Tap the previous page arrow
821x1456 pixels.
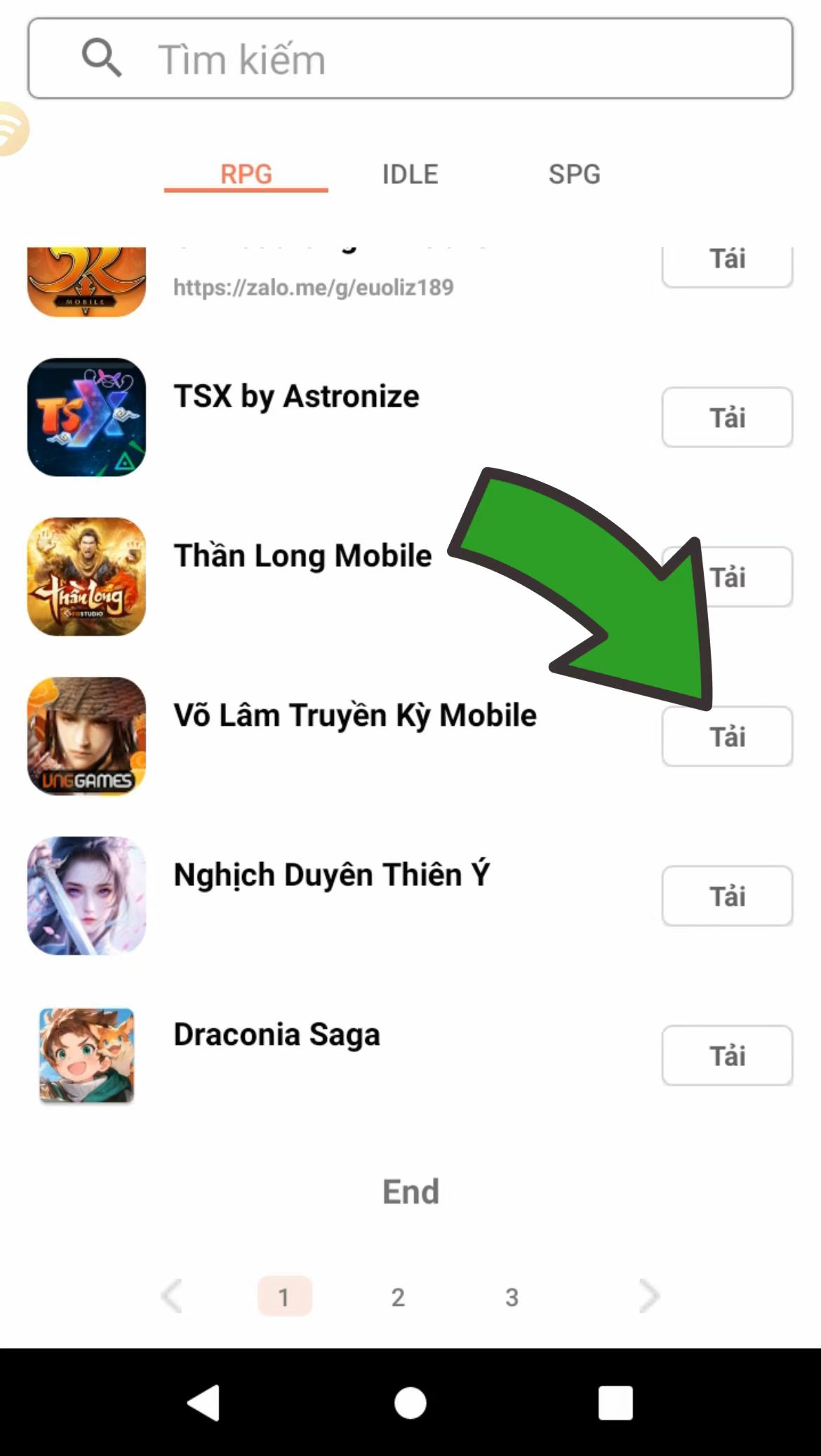point(172,1295)
